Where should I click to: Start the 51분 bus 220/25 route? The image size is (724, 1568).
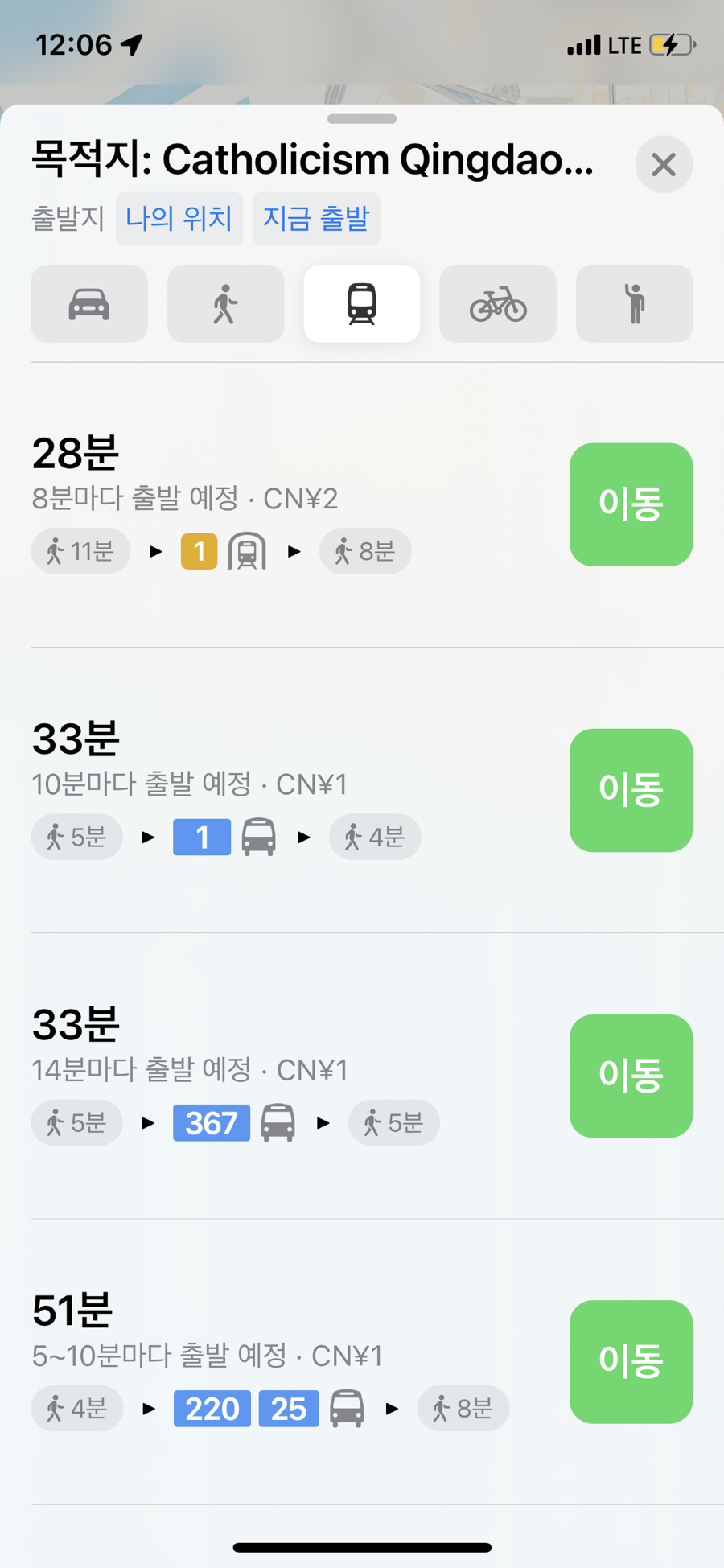coord(631,1361)
